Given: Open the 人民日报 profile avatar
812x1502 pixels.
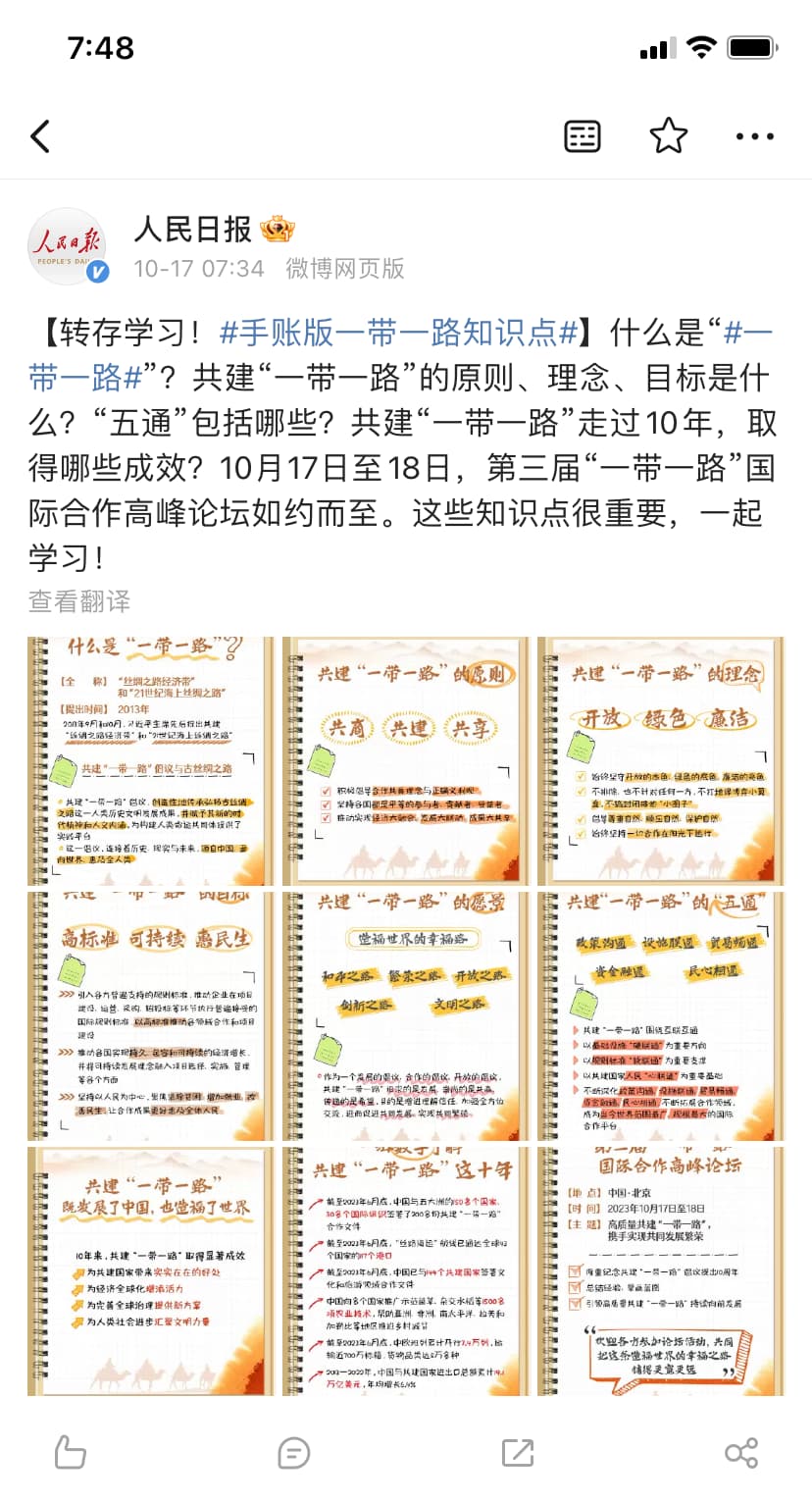Looking at the screenshot, I should coord(68,246).
